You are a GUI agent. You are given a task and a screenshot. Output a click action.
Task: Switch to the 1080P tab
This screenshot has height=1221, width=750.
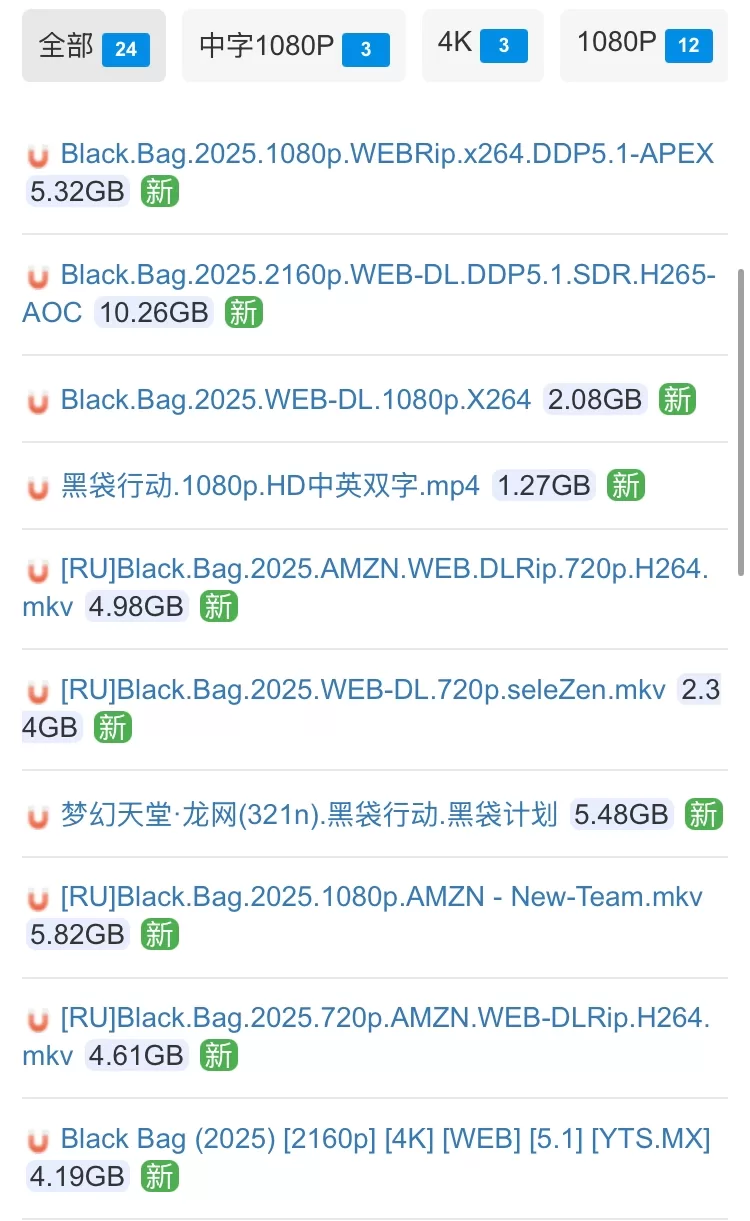pyautogui.click(x=645, y=46)
